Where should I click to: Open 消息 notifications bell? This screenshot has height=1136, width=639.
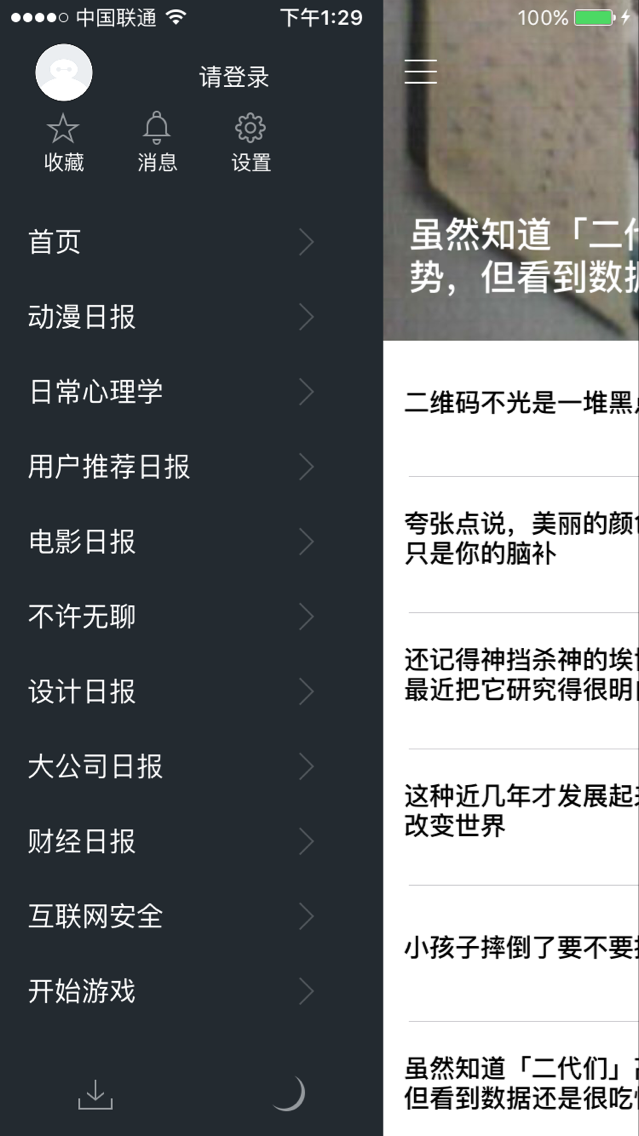[157, 143]
